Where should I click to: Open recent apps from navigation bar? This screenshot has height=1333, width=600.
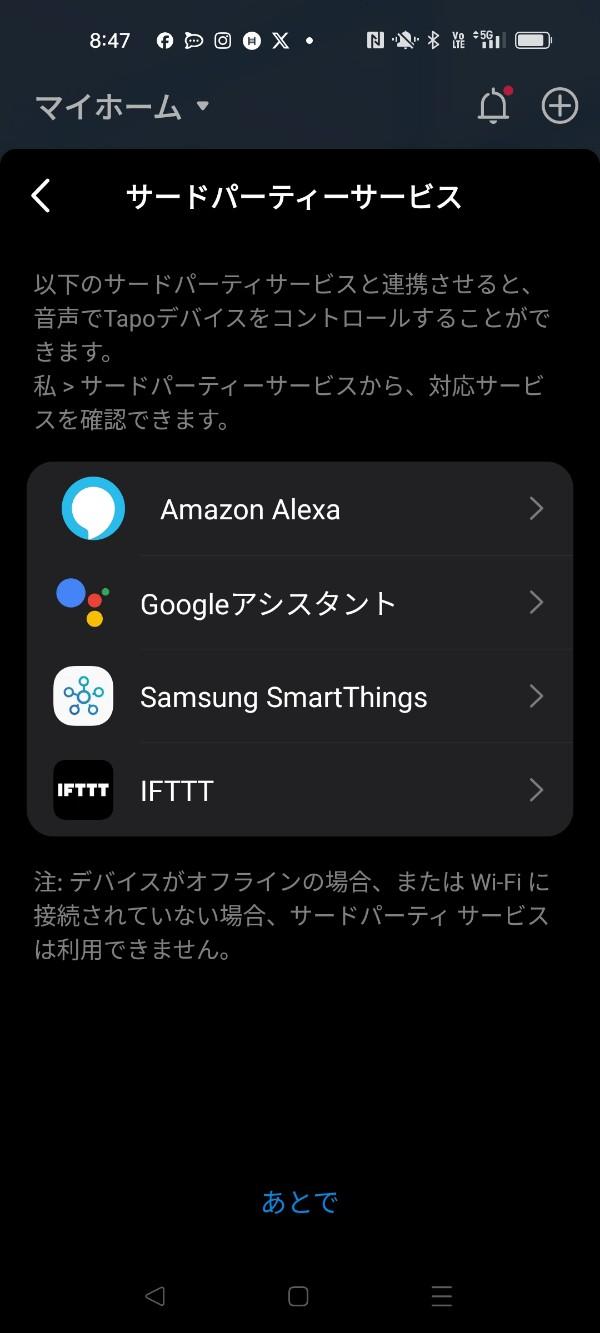pos(442,1296)
